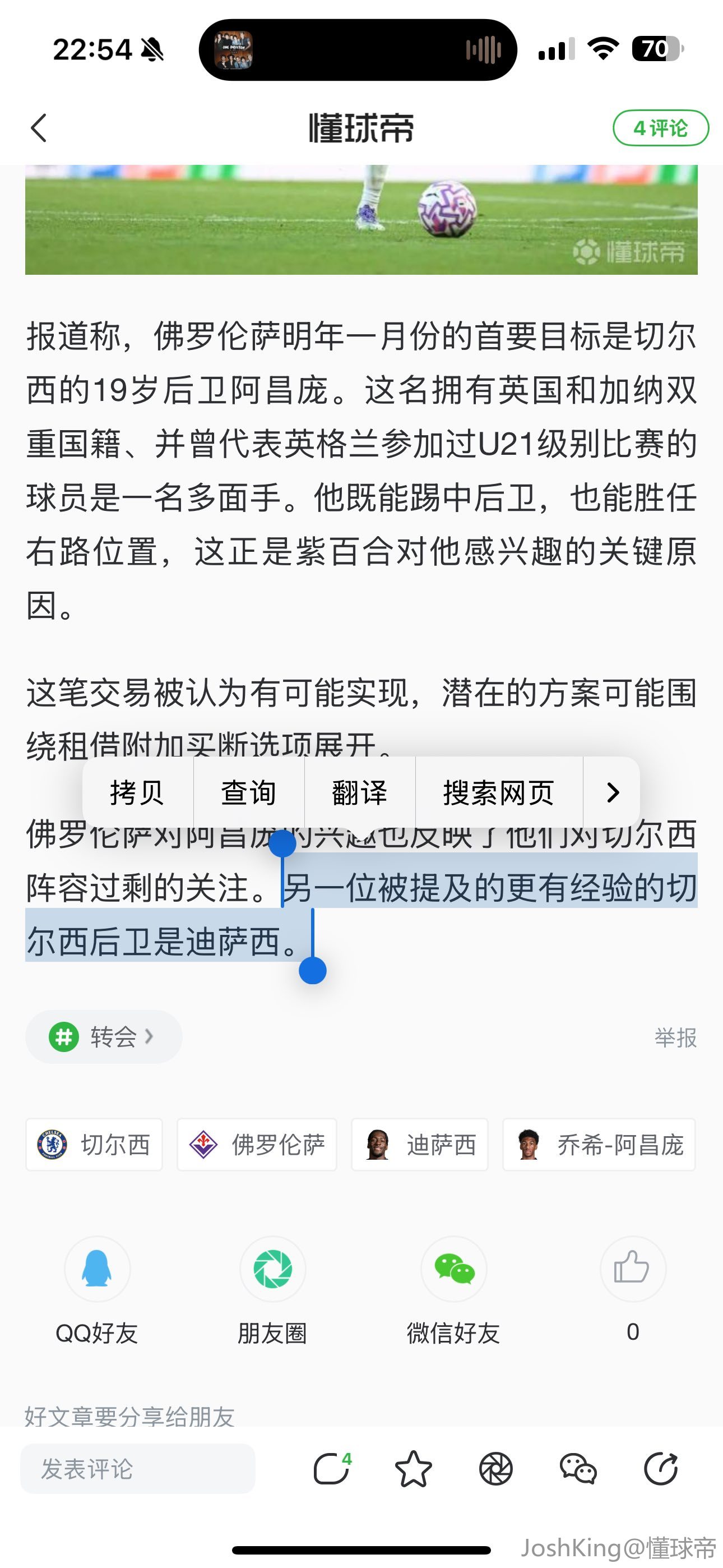This screenshot has width=723, height=1568.
Task: Open the bottom-bar share arrow icon
Action: [661, 1469]
